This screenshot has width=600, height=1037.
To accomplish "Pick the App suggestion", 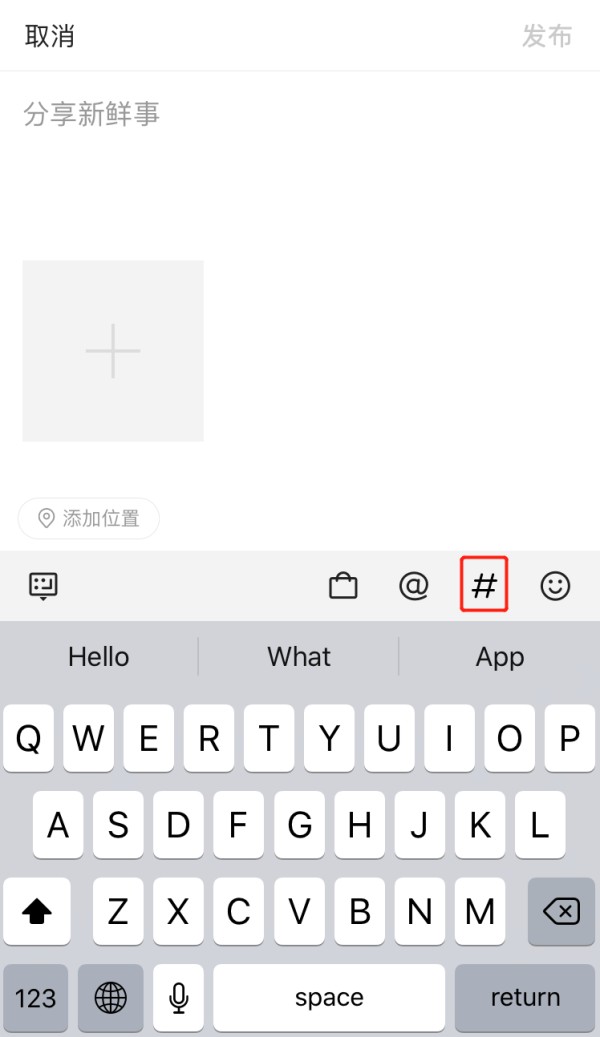I will coord(500,657).
